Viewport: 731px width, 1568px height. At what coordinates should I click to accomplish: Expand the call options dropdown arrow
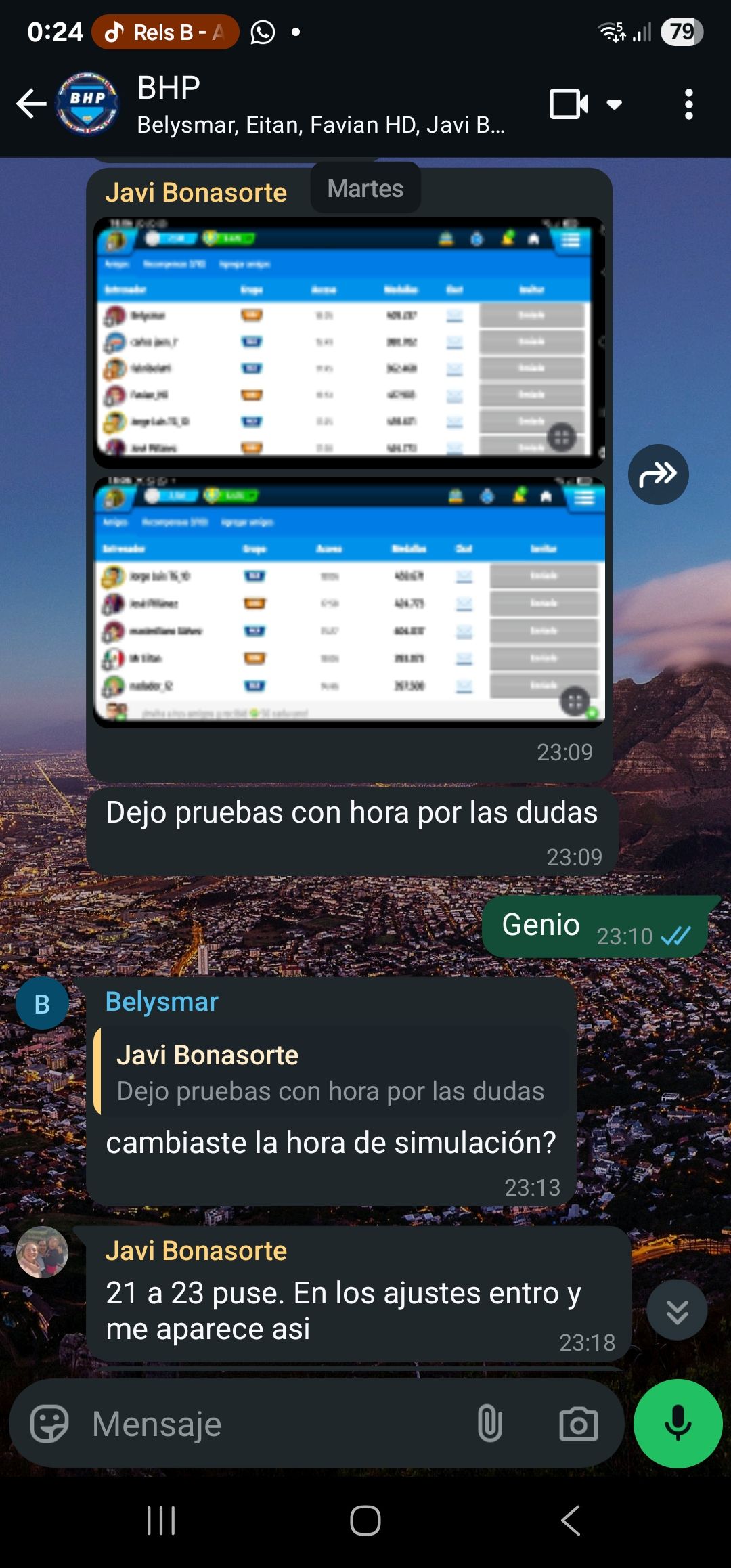point(615,104)
